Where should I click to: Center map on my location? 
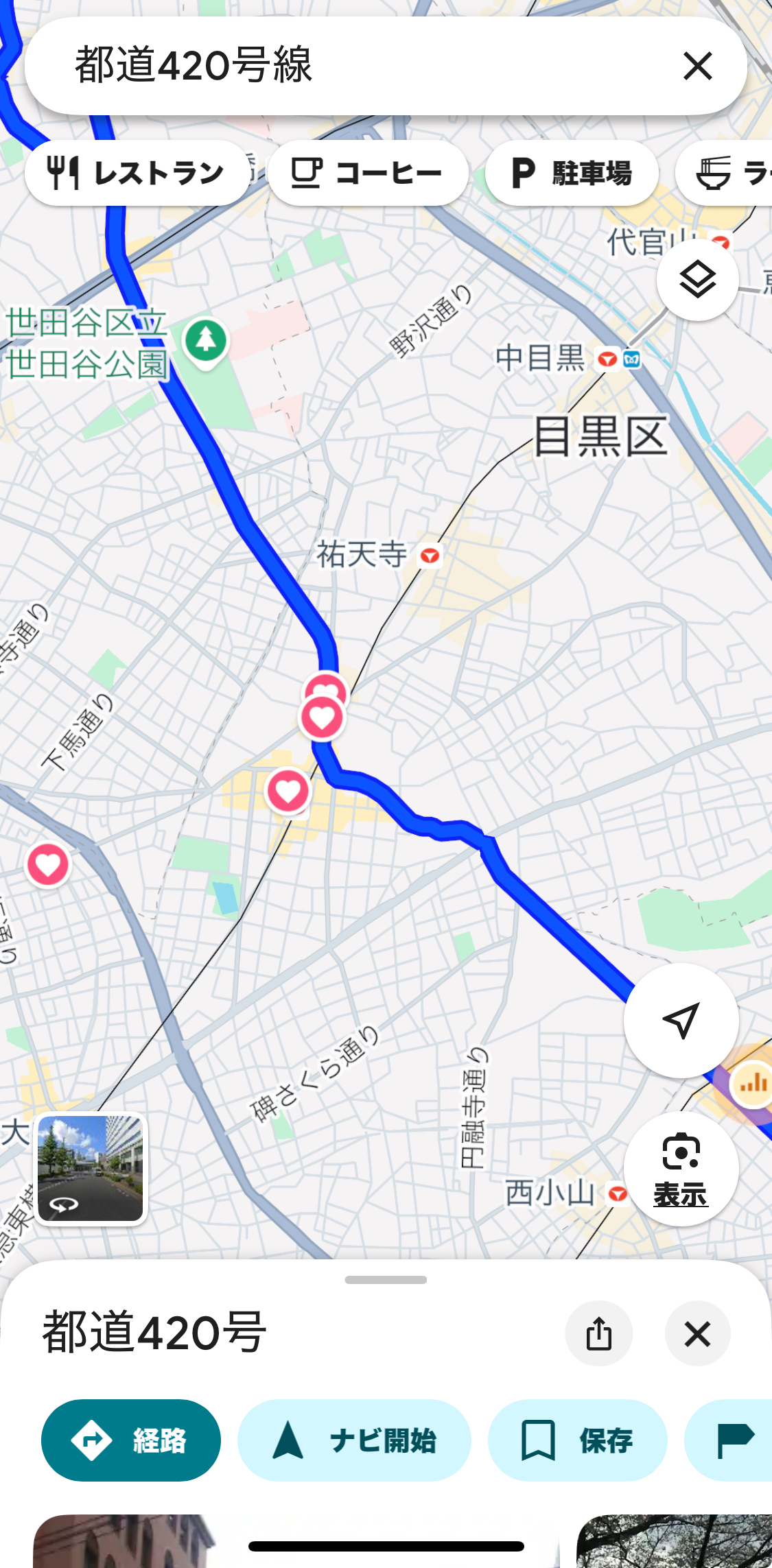[x=681, y=1020]
